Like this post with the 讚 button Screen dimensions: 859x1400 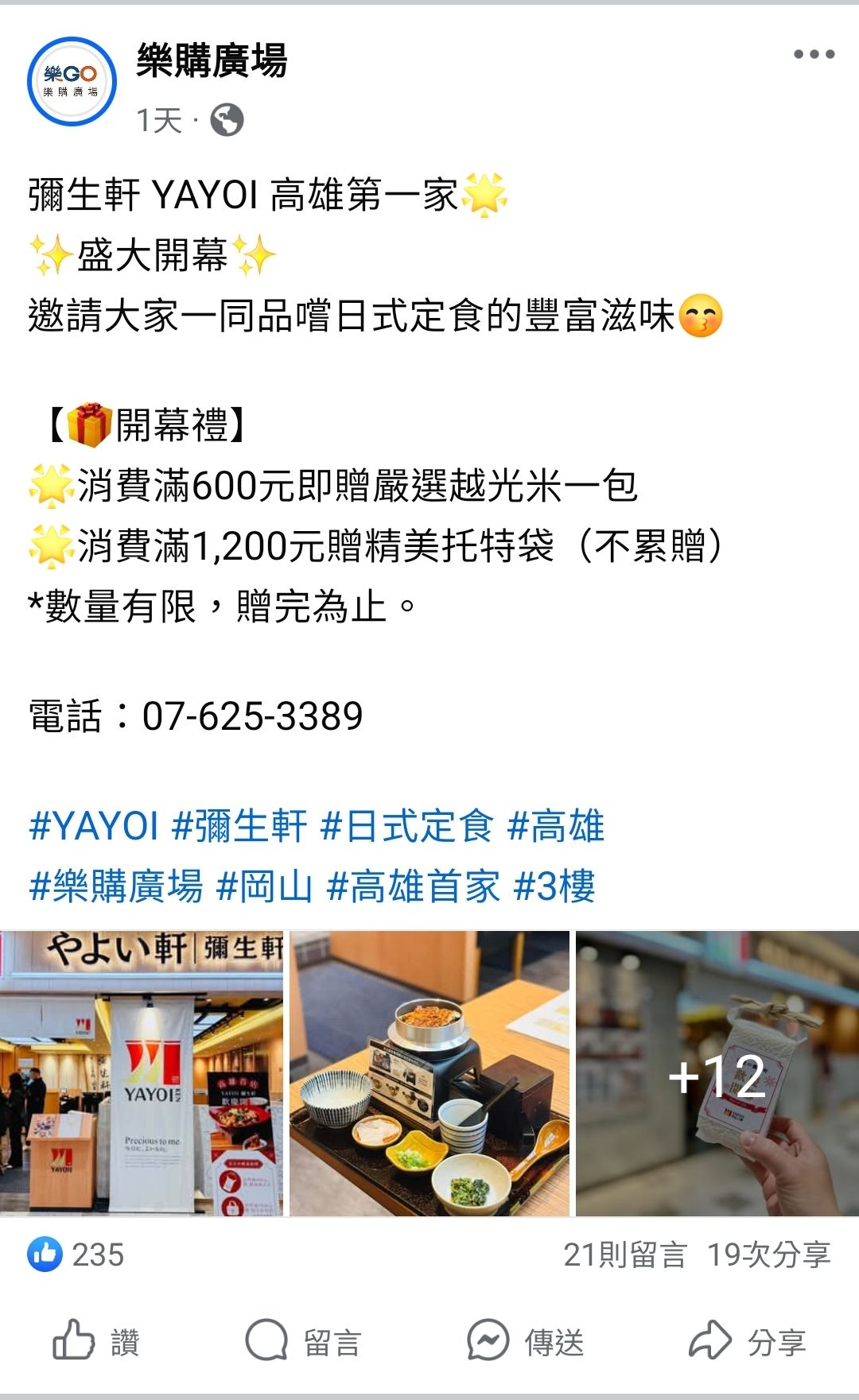click(x=96, y=1342)
